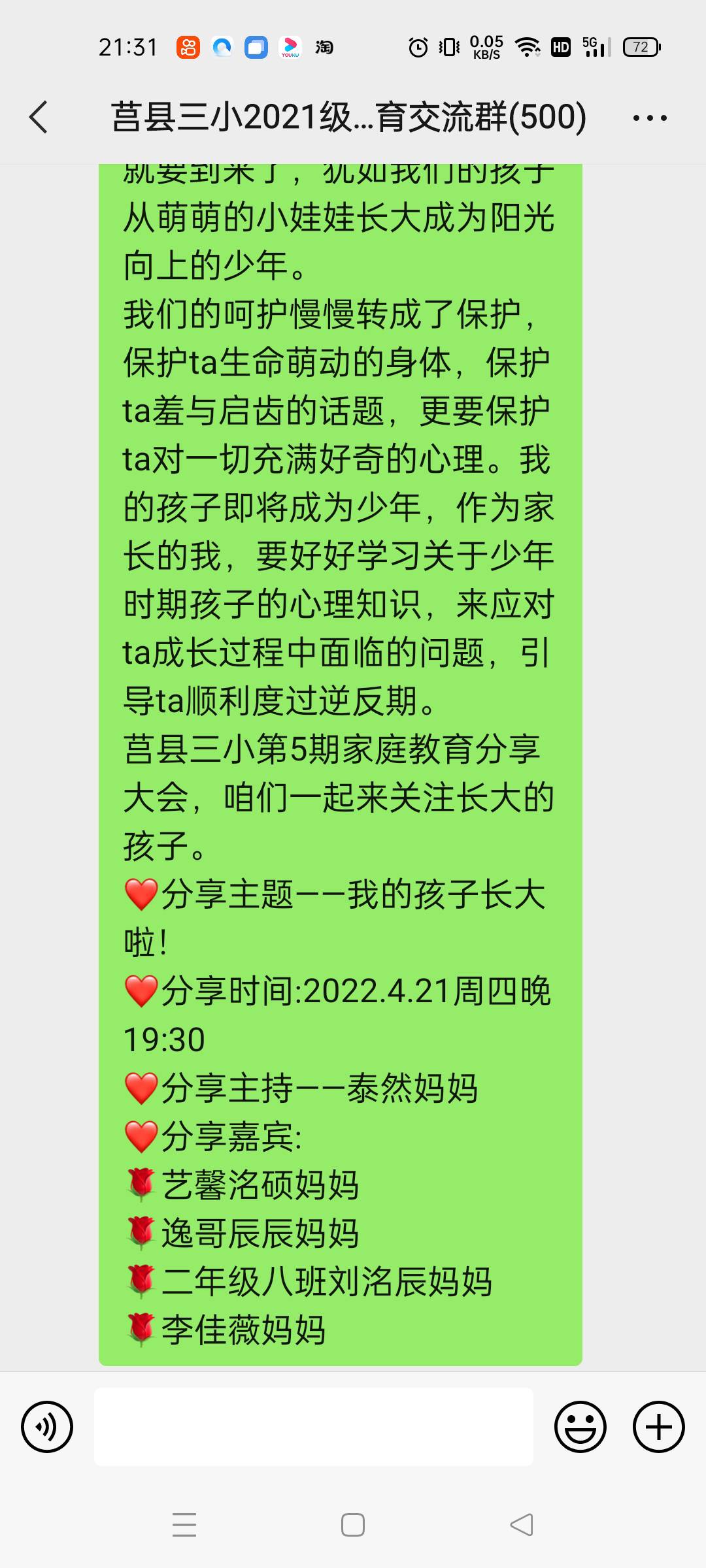Open the group chat title showing 500 members

pos(350,116)
